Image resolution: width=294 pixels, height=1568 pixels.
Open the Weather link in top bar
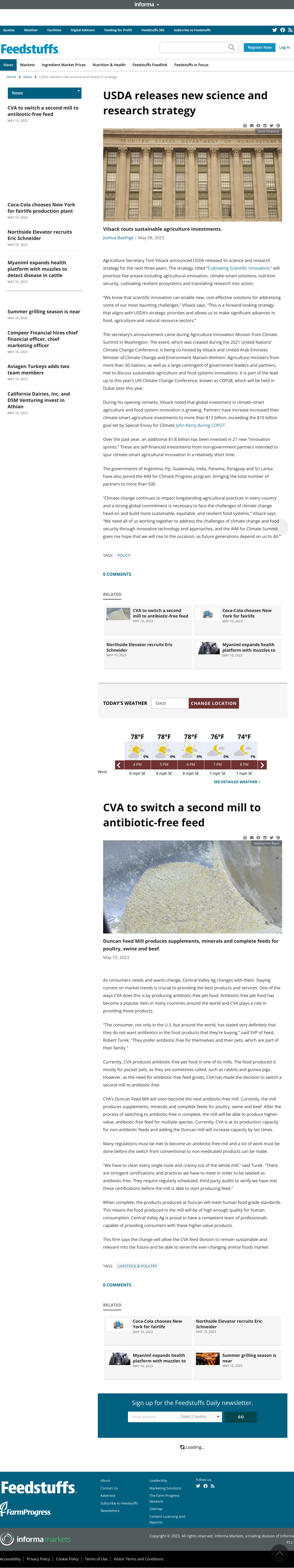click(x=30, y=30)
